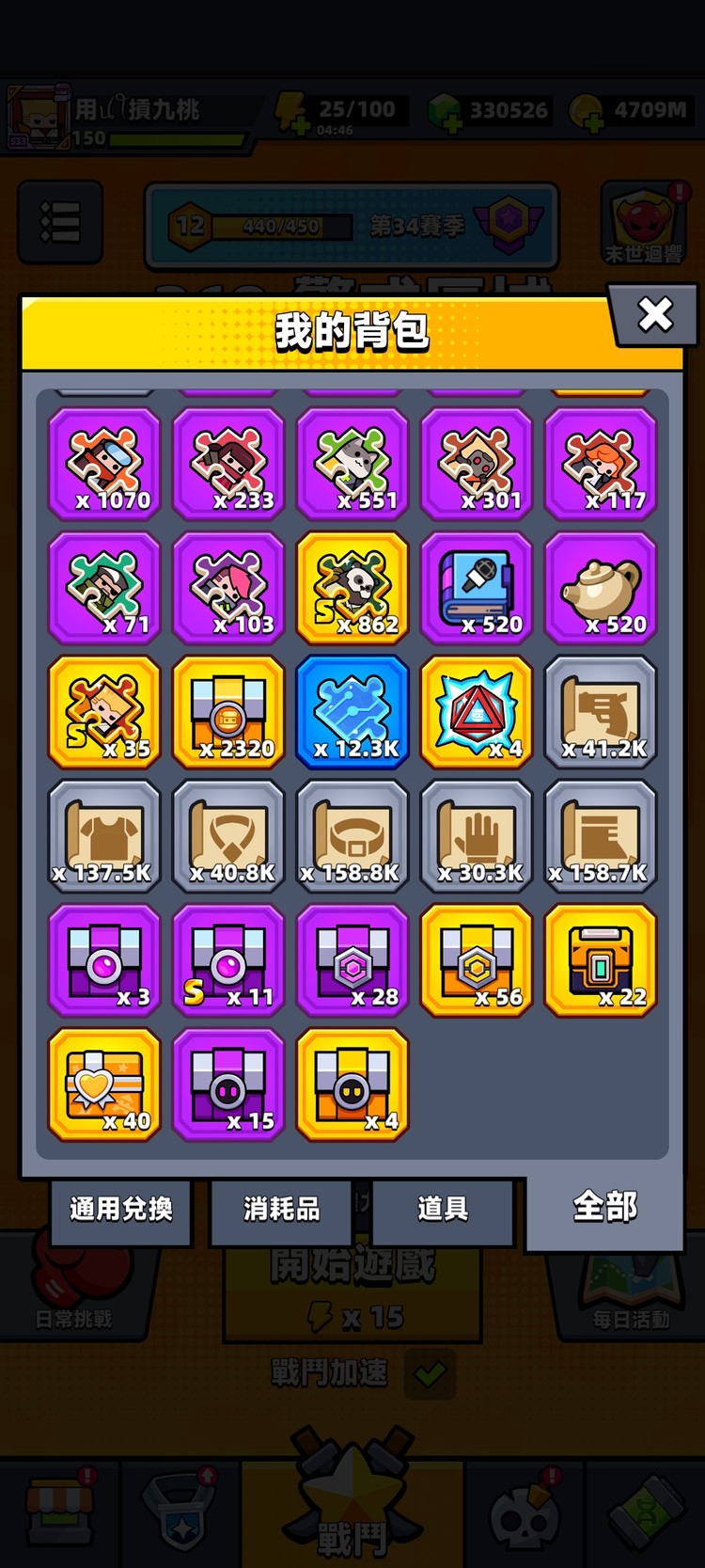Switch to the 消耗品 tab
This screenshot has width=705, height=1568.
click(x=281, y=1210)
